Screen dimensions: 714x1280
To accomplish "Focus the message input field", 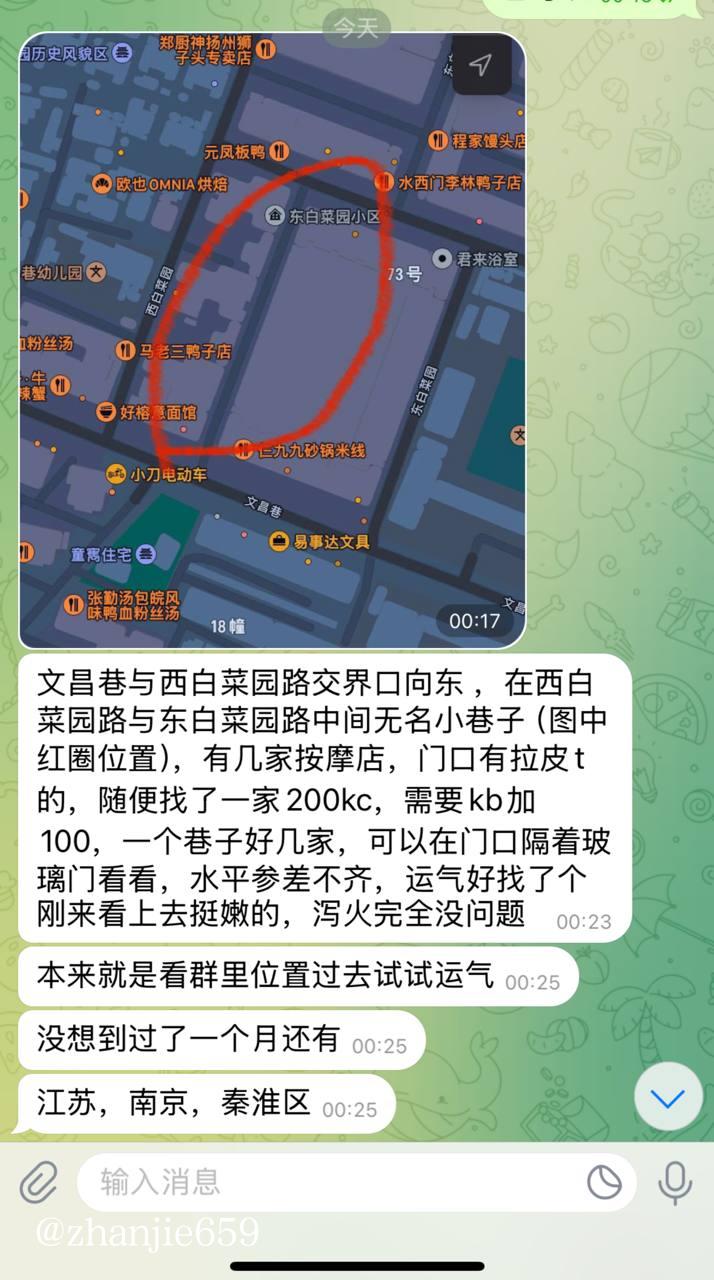I will pos(330,1182).
